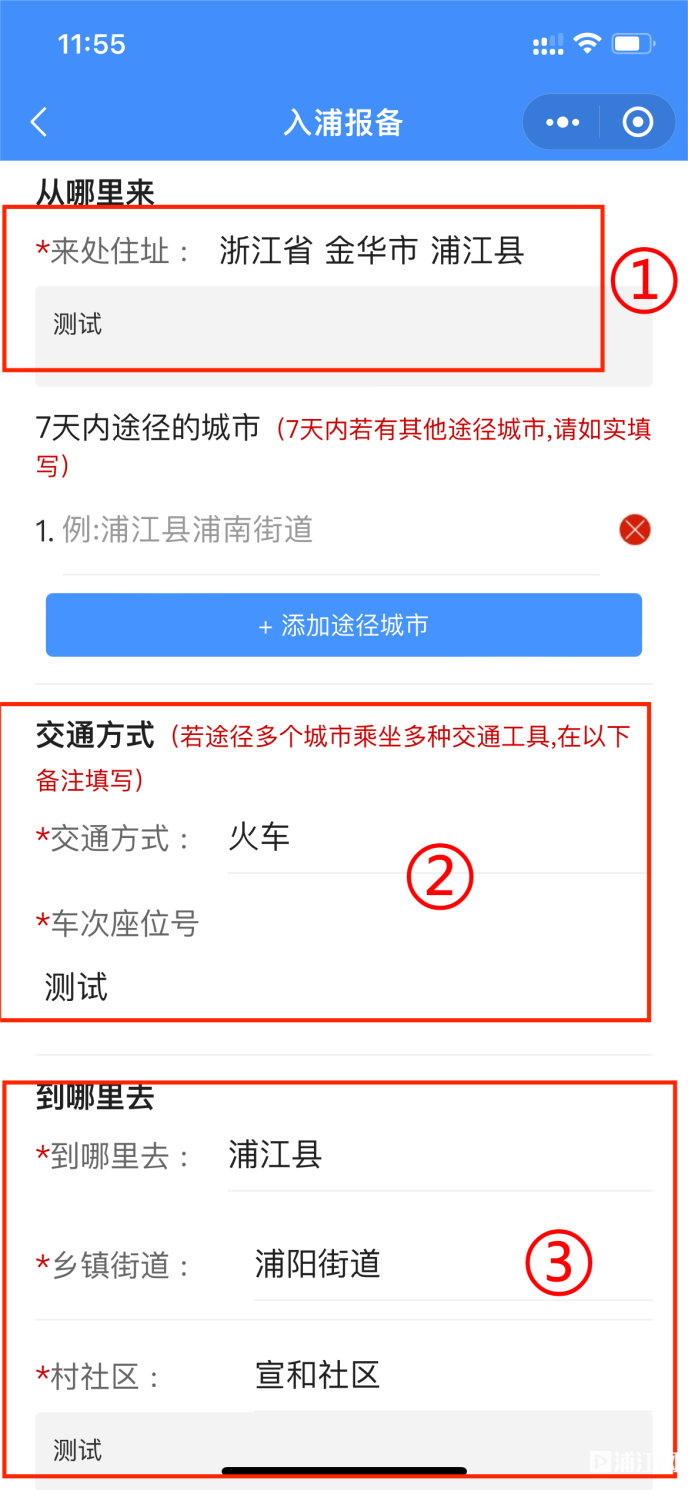Change 交通方式 from 火车

435,837
